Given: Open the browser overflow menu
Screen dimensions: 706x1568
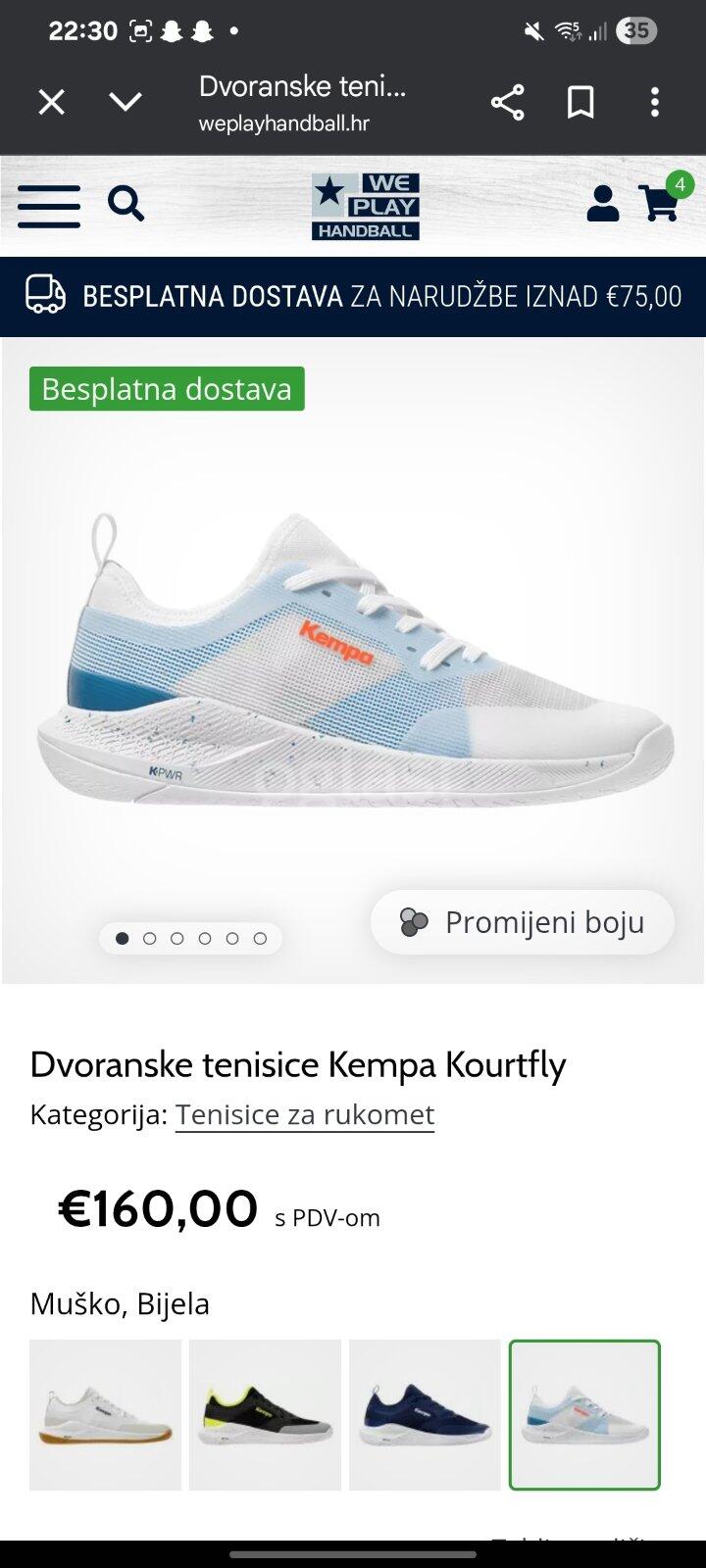Looking at the screenshot, I should (655, 102).
